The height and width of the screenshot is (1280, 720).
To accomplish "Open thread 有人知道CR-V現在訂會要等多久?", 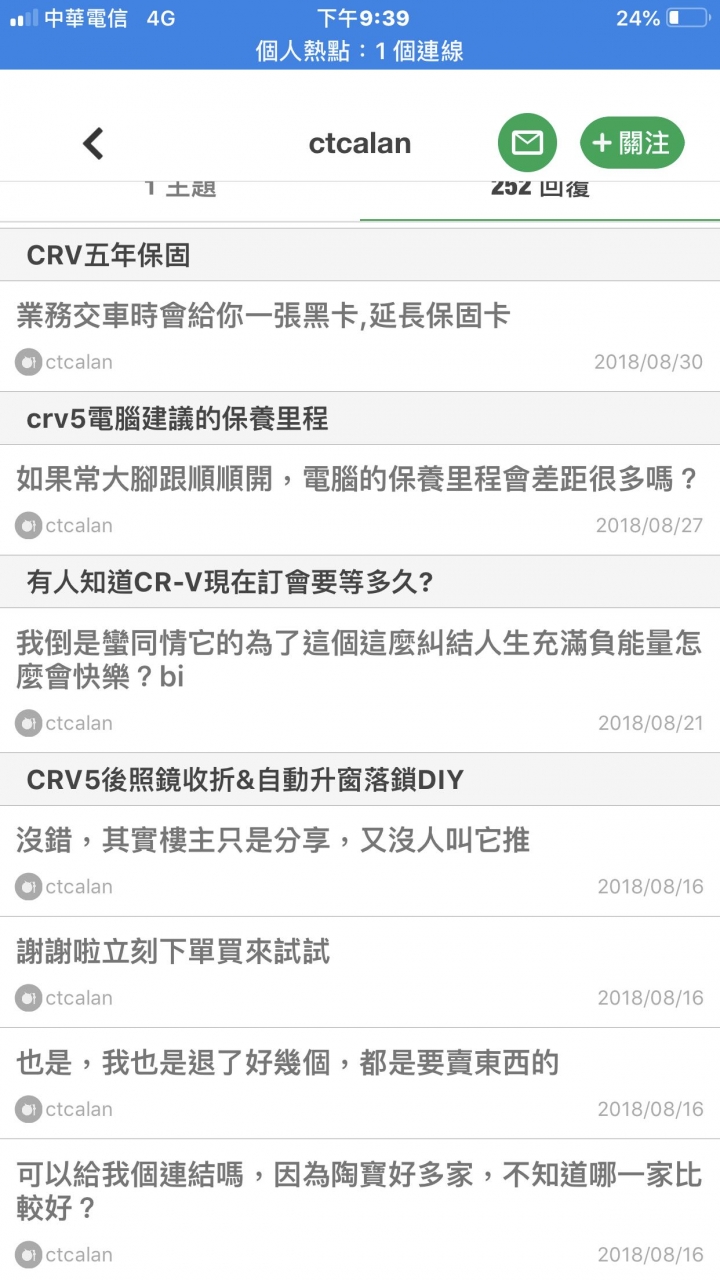I will pyautogui.click(x=360, y=582).
